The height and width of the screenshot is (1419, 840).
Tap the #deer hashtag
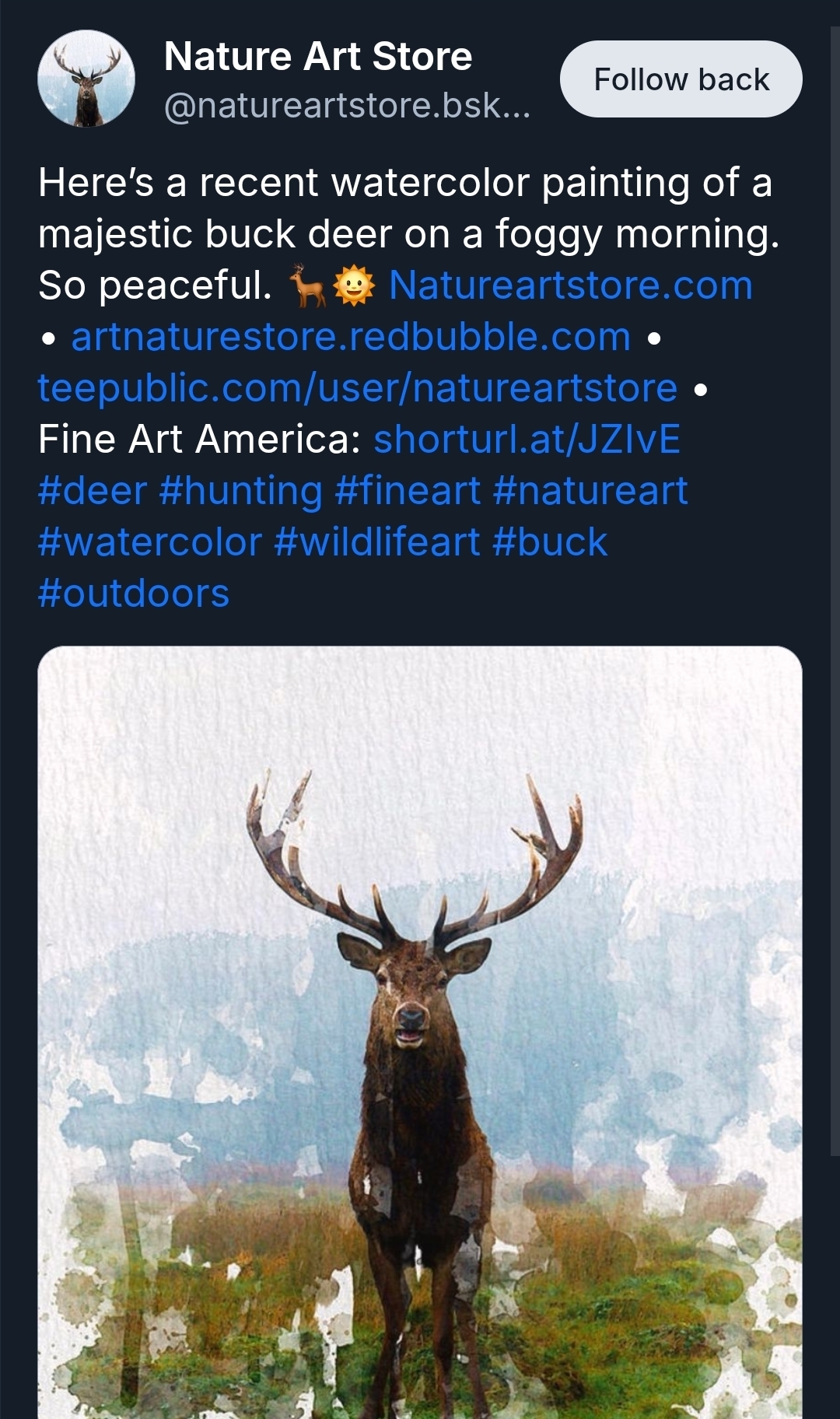92,491
